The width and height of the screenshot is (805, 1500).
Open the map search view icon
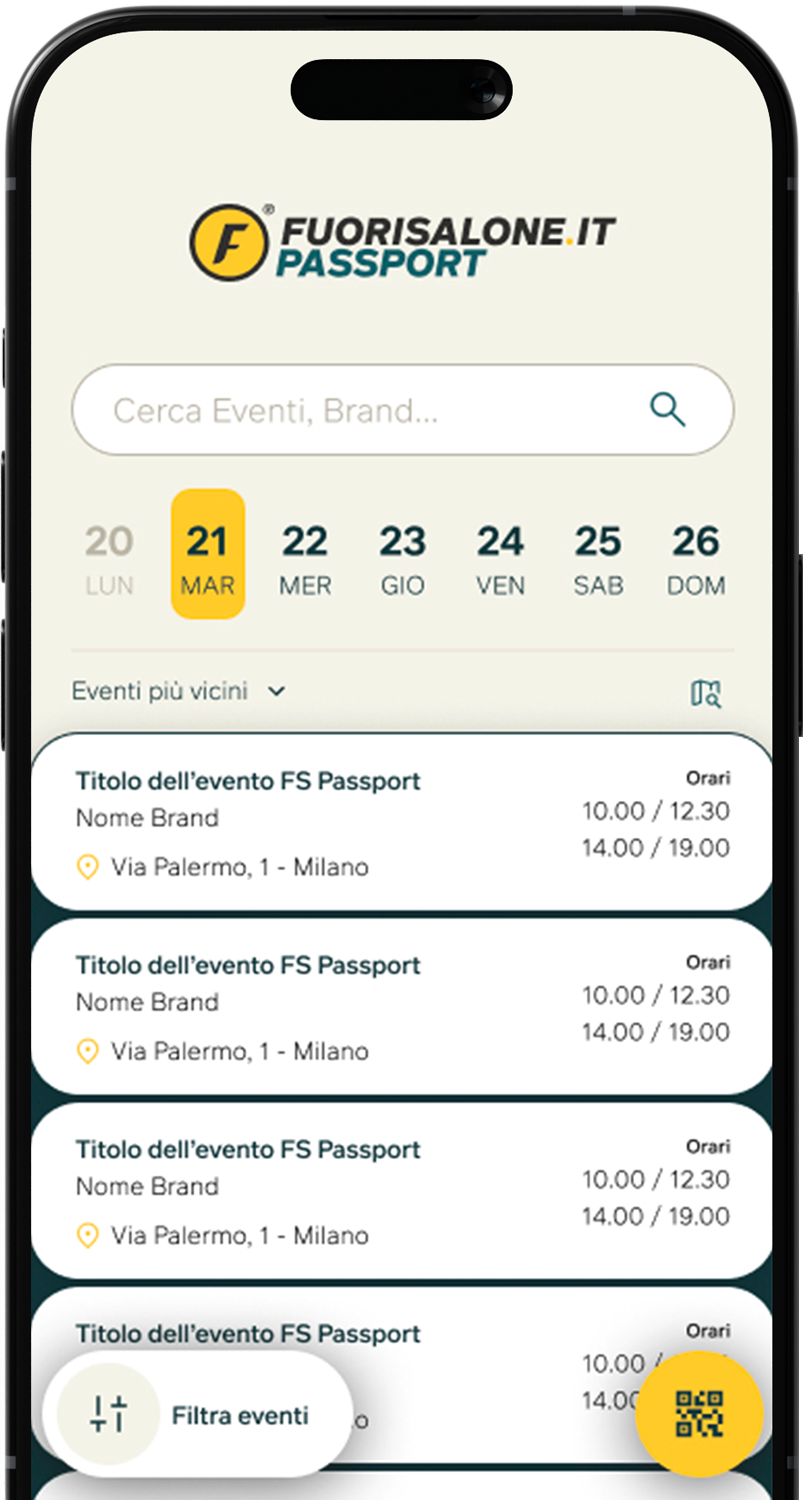point(706,693)
